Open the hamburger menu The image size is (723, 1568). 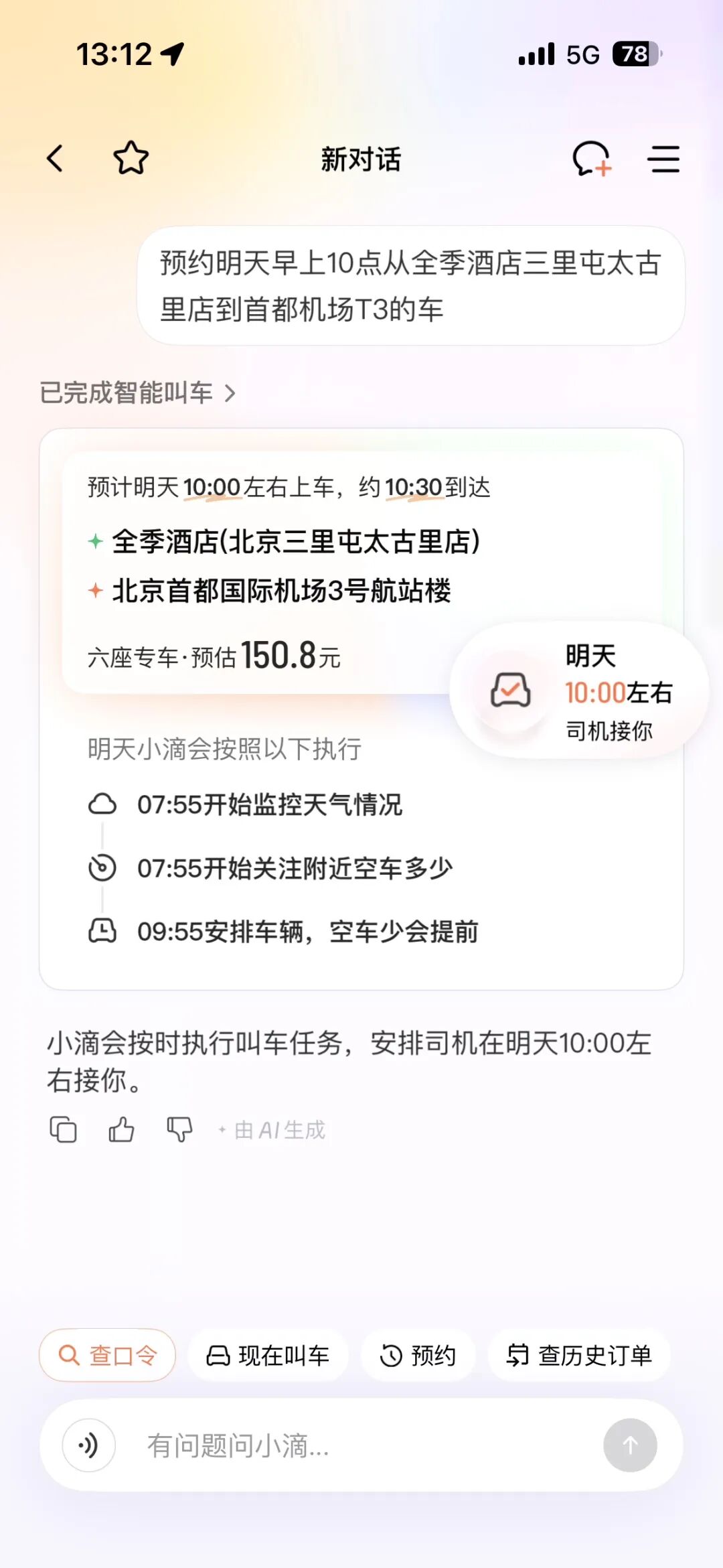tap(663, 159)
